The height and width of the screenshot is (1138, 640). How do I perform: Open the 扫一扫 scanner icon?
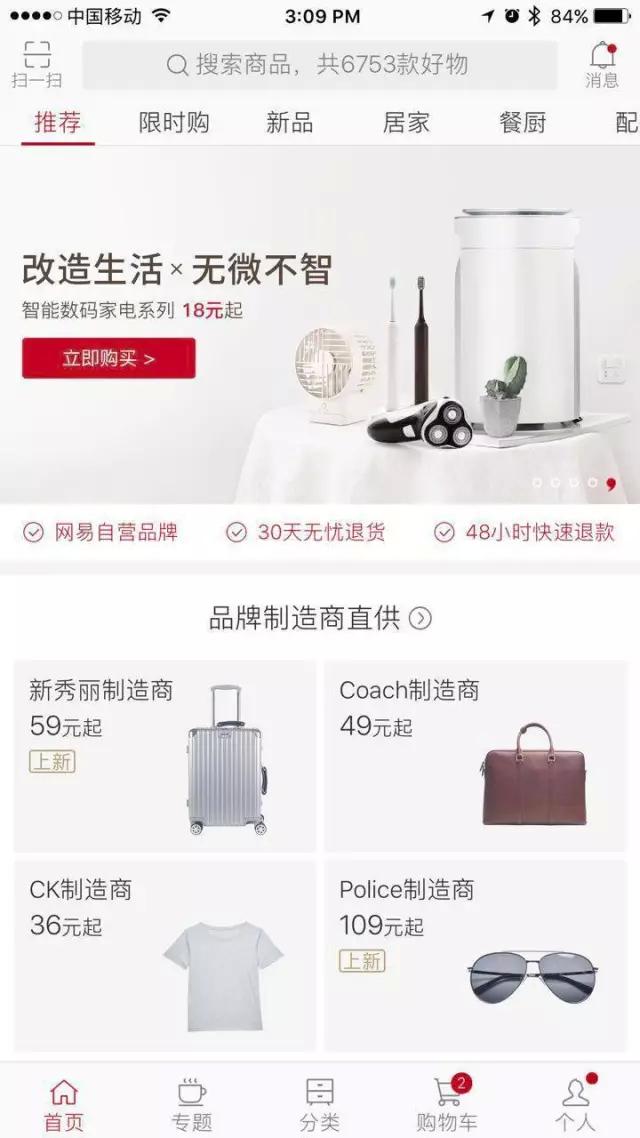[37, 64]
